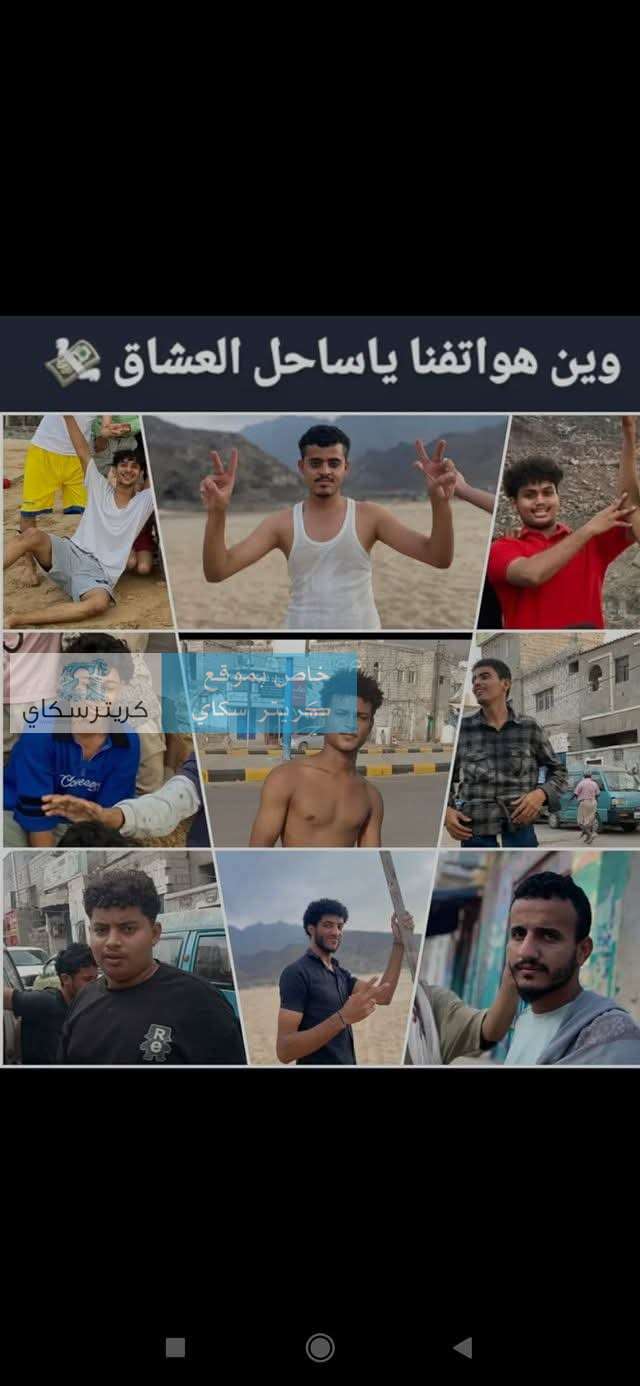
Task: Go back using the navigation bar triangle
Action: coord(462,1347)
